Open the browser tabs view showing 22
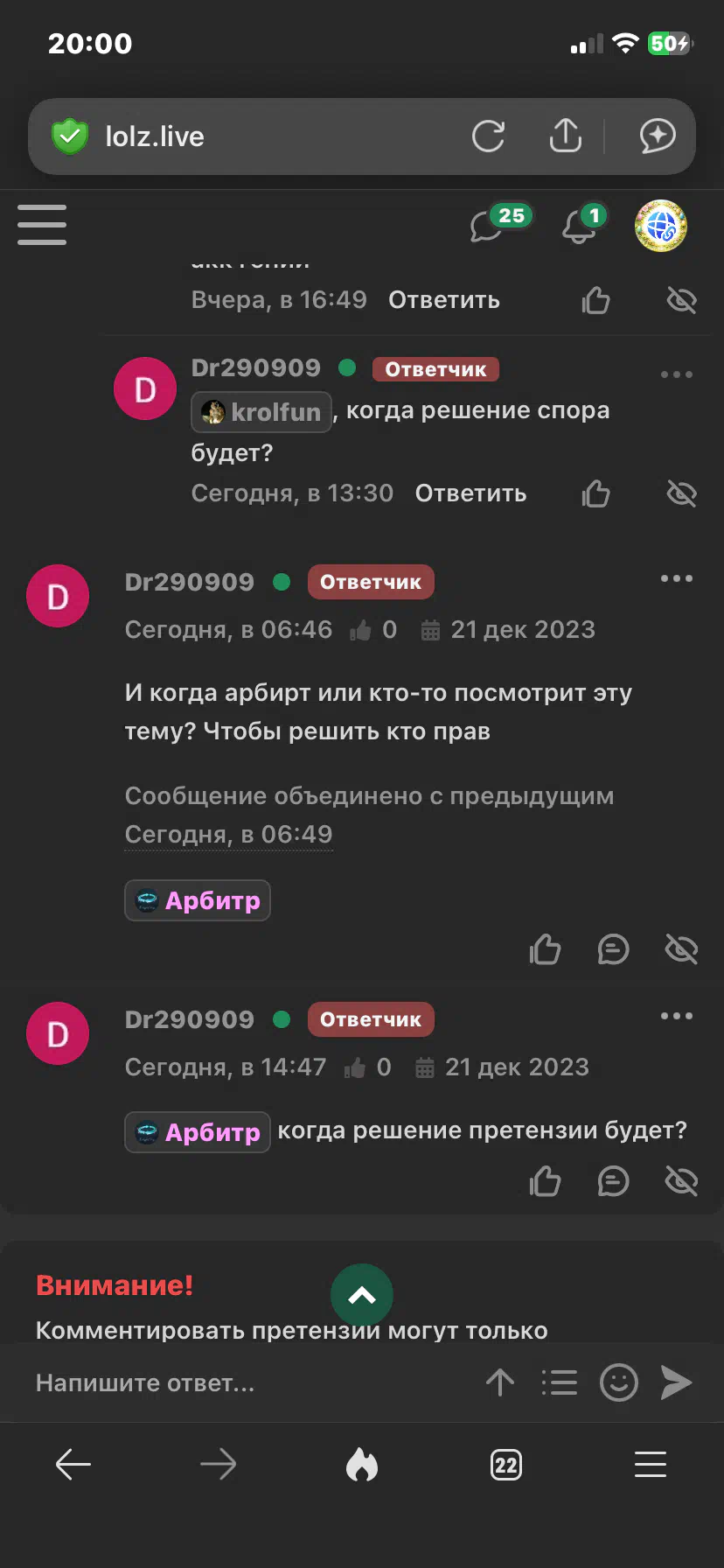 click(506, 1465)
